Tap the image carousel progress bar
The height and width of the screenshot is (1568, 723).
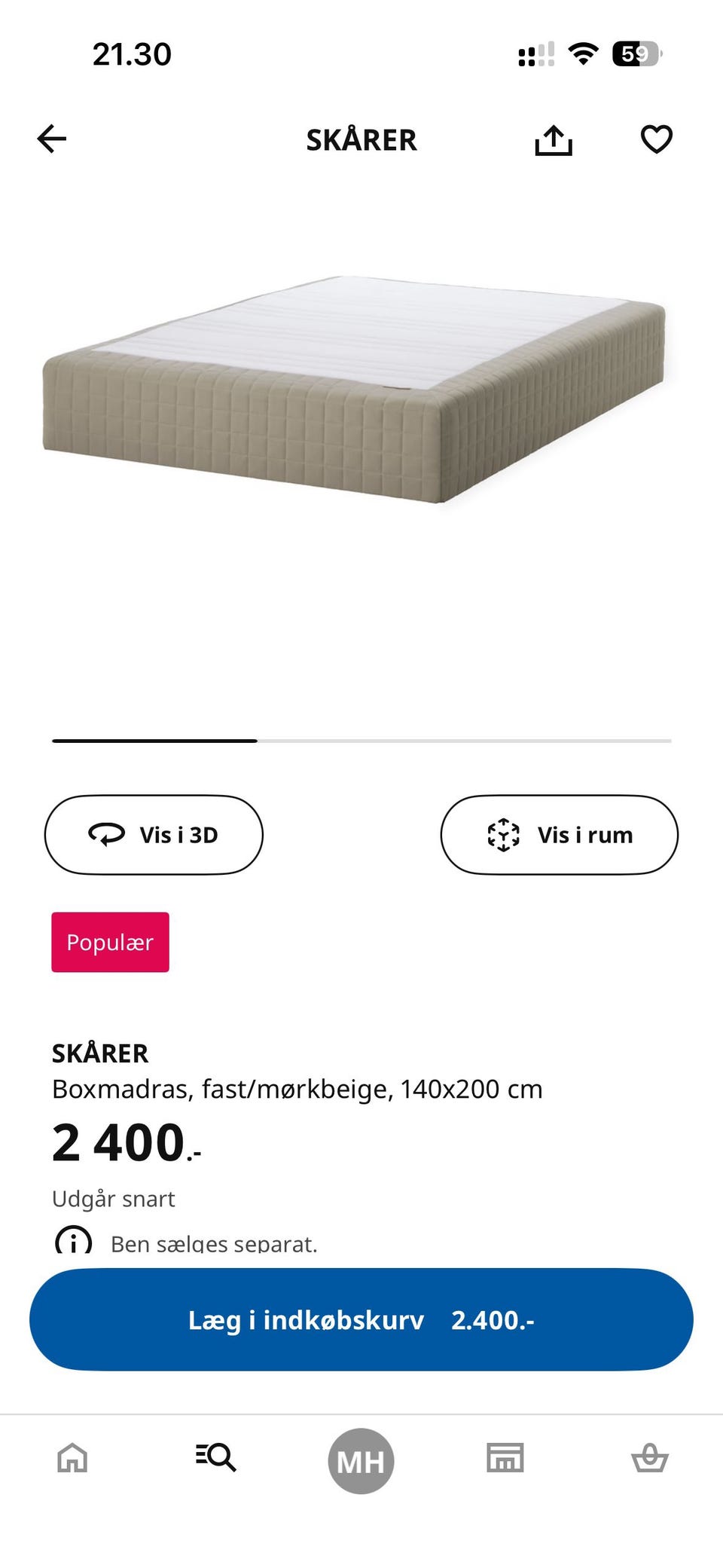pyautogui.click(x=361, y=742)
